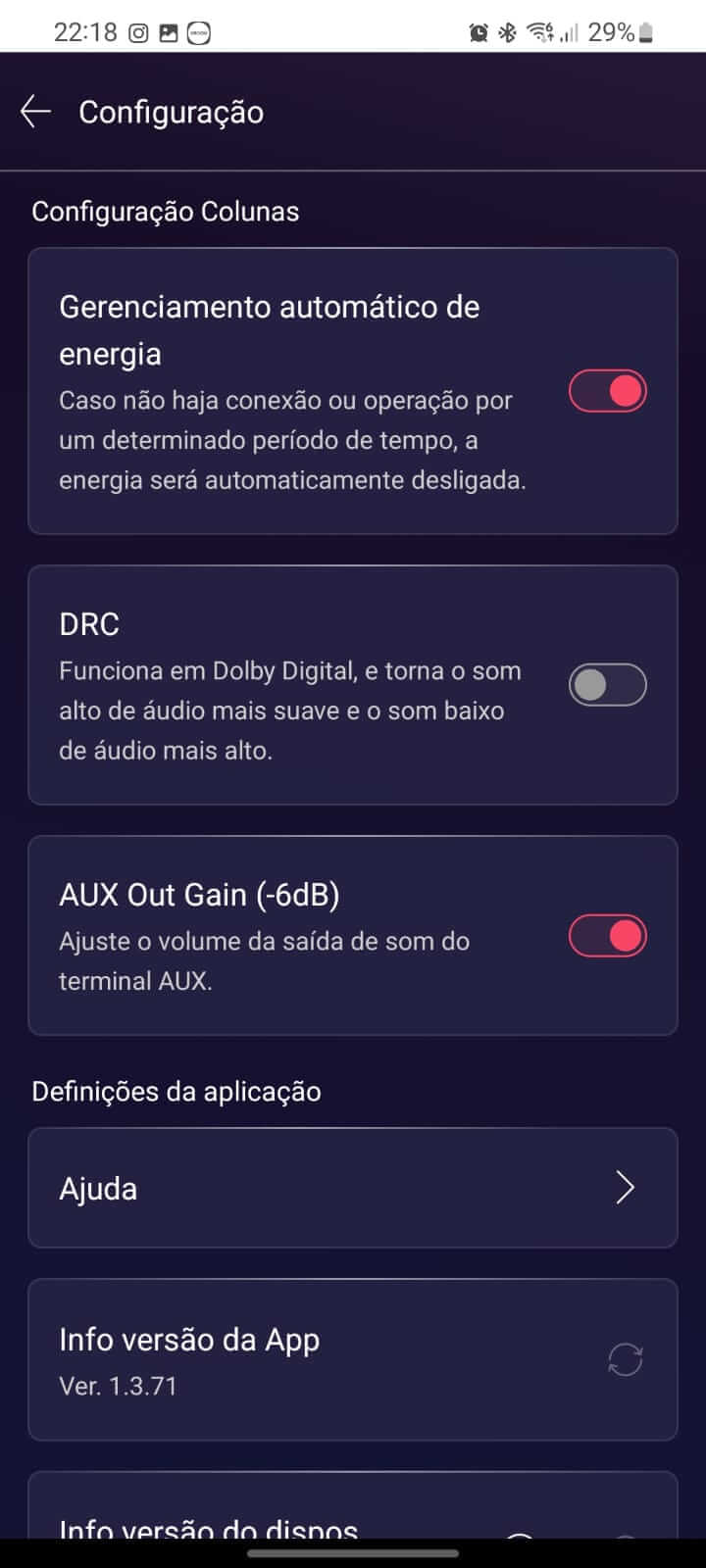This screenshot has width=706, height=1568.
Task: Turn off Gerenciamento automático de energia
Action: 608,391
